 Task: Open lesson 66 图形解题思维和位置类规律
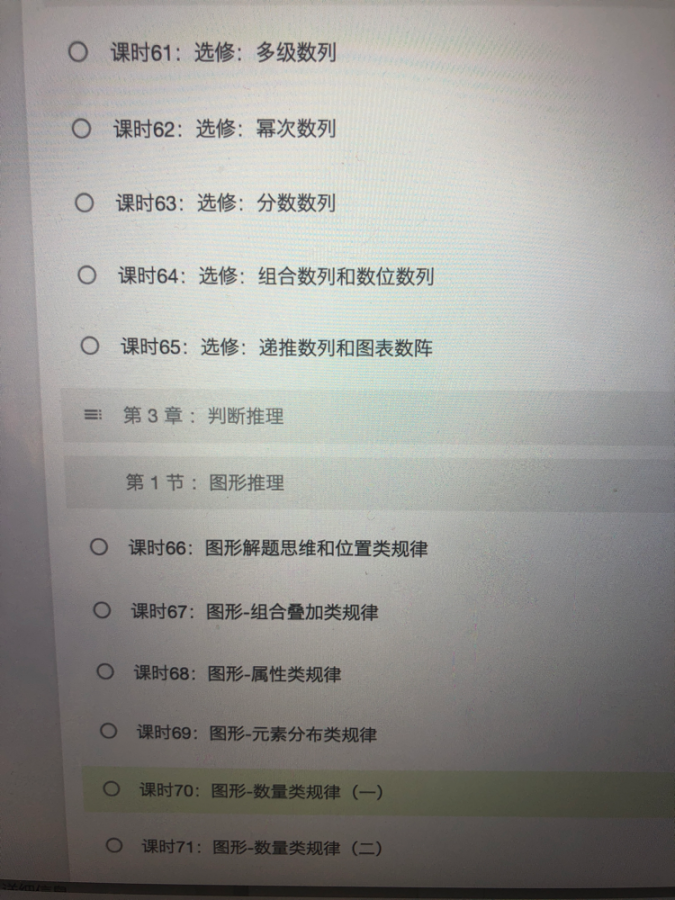click(x=278, y=548)
